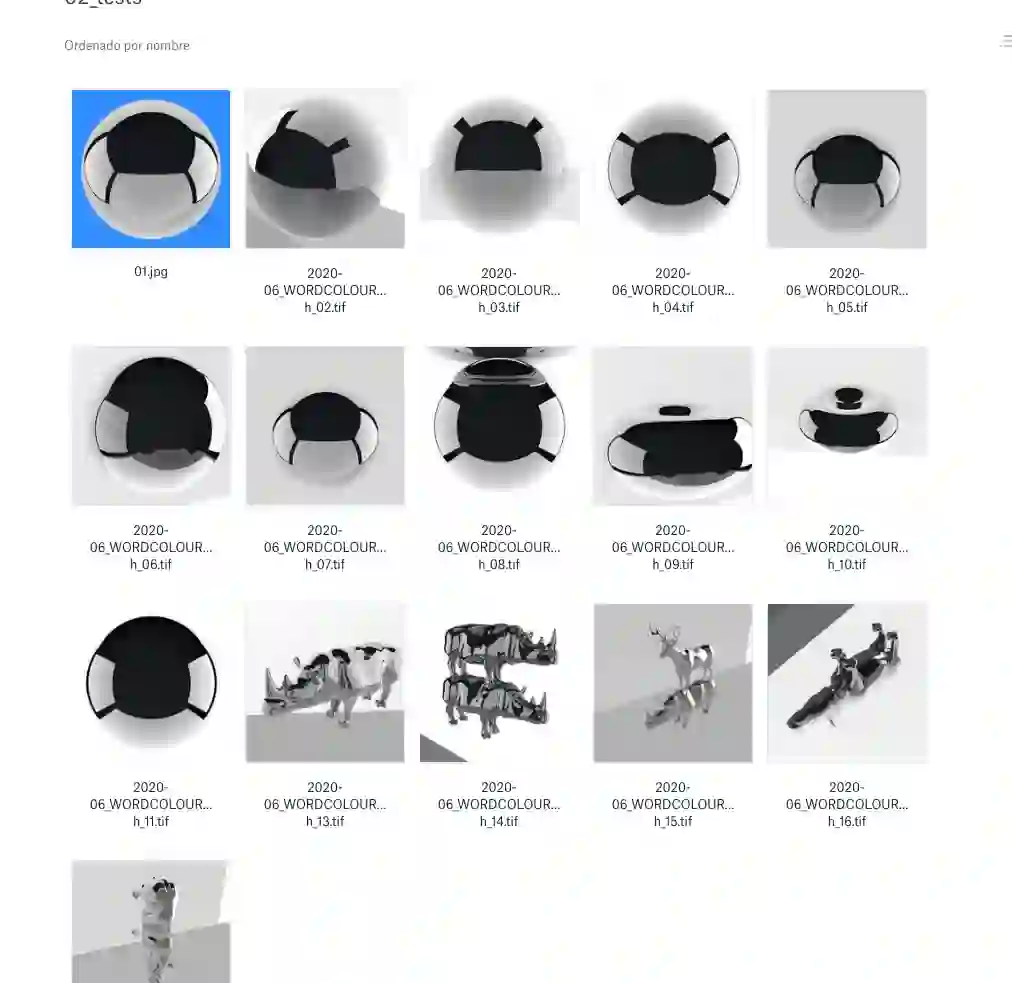
Task: Open the h_05.tif file
Action: point(846,169)
